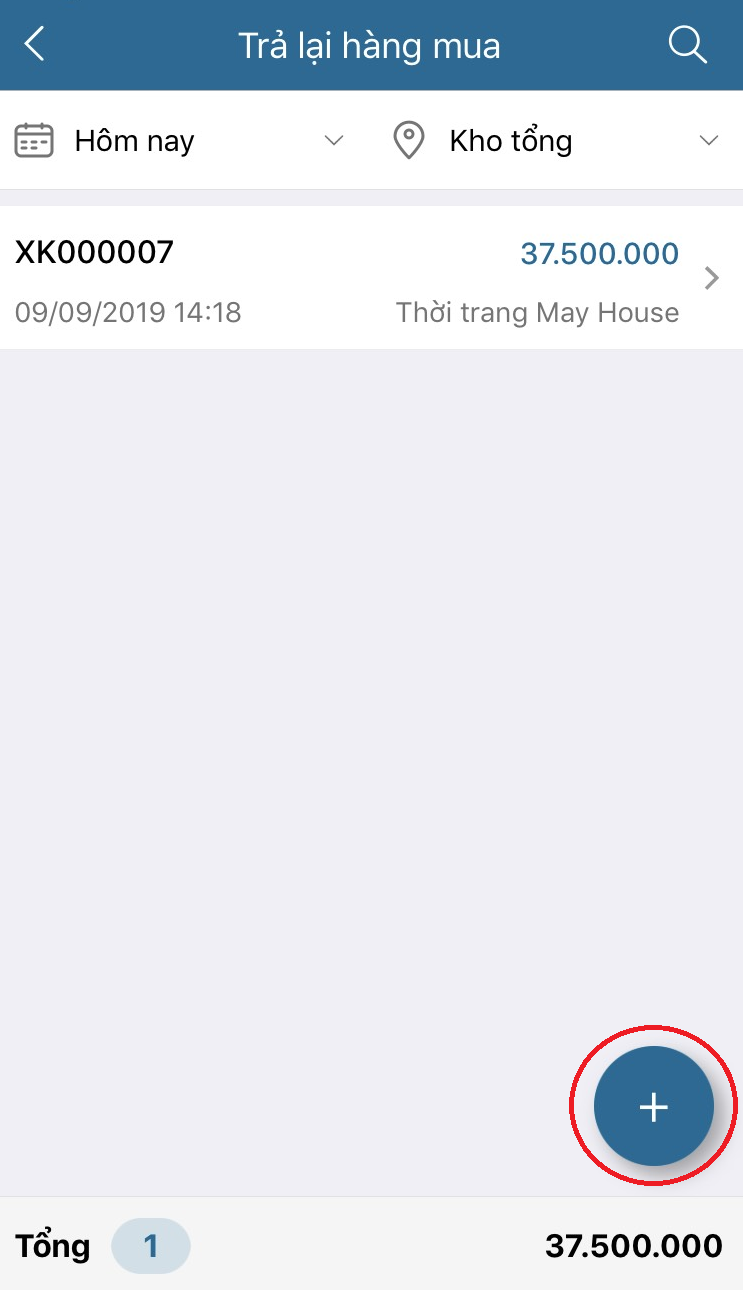Expand the Hôm nay date filter

click(x=180, y=141)
